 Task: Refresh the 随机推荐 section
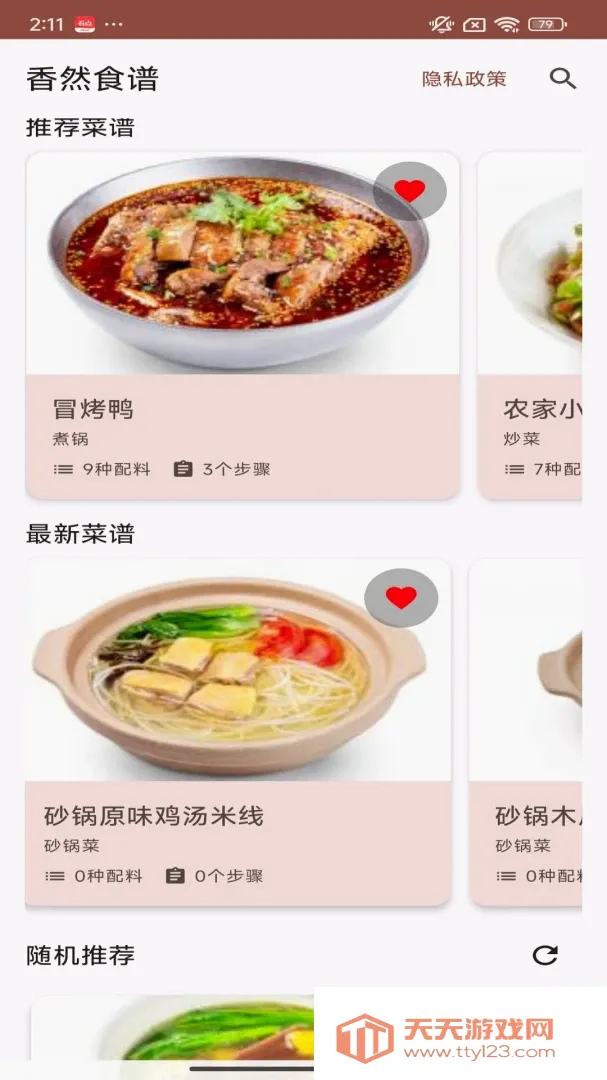coord(544,955)
